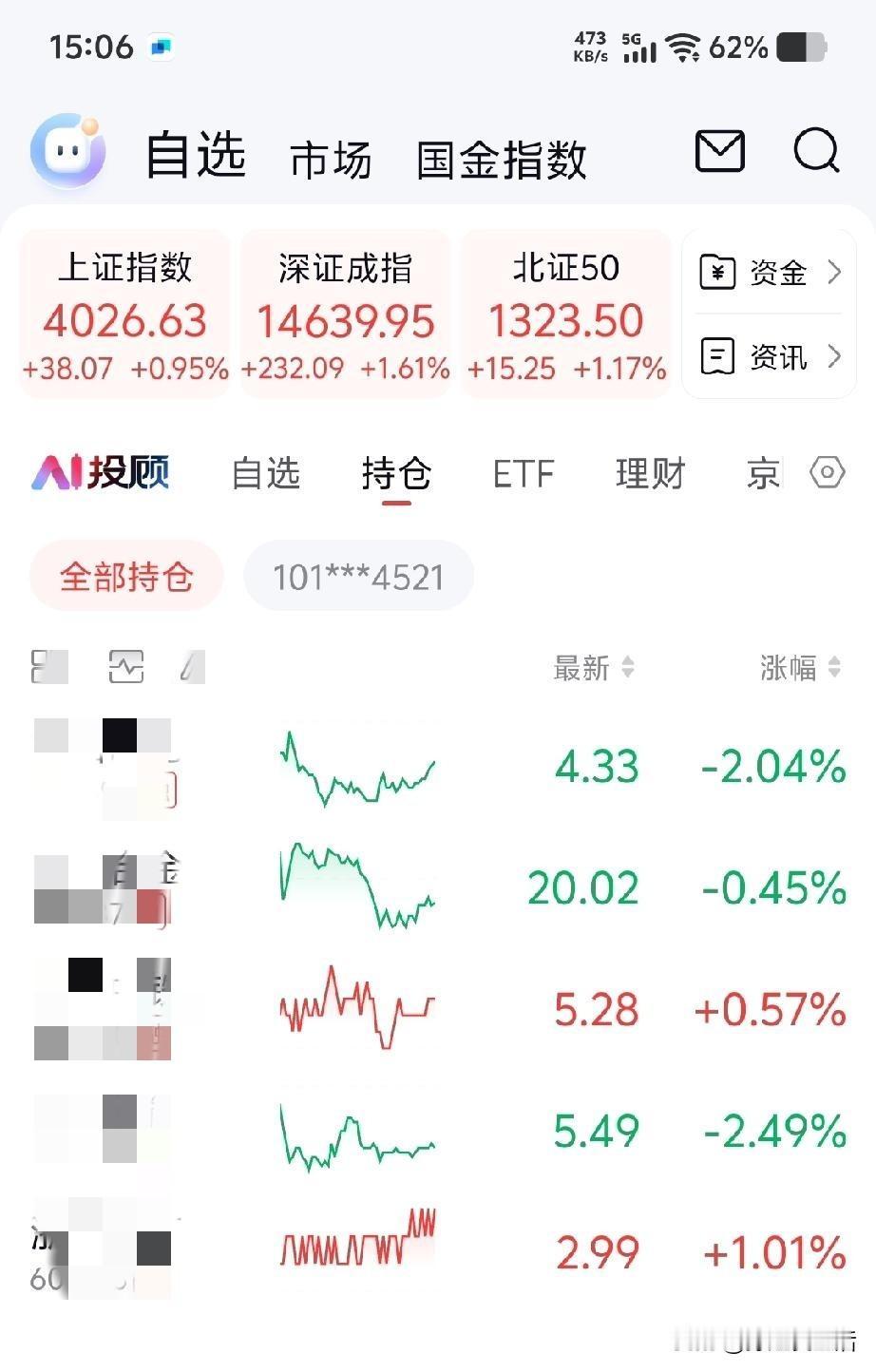
Task: Tap the AI assistant mascot avatar
Action: click(x=67, y=151)
